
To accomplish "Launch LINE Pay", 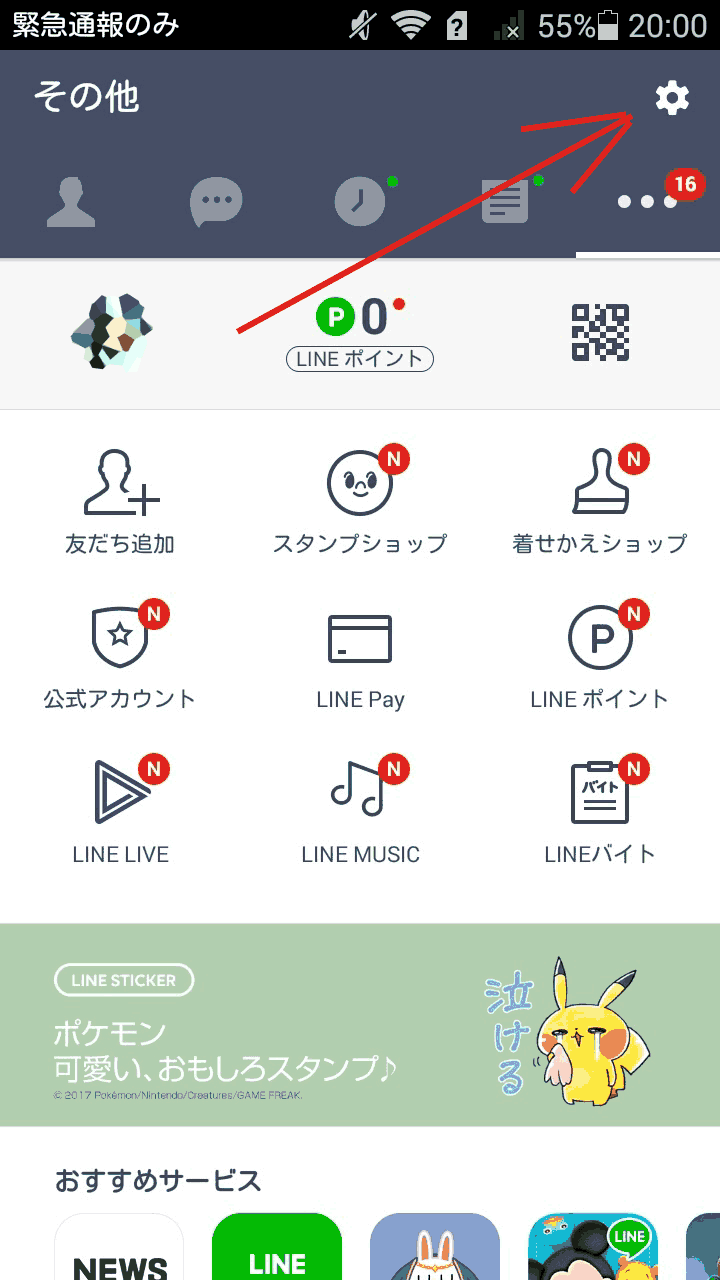I will click(x=360, y=657).
